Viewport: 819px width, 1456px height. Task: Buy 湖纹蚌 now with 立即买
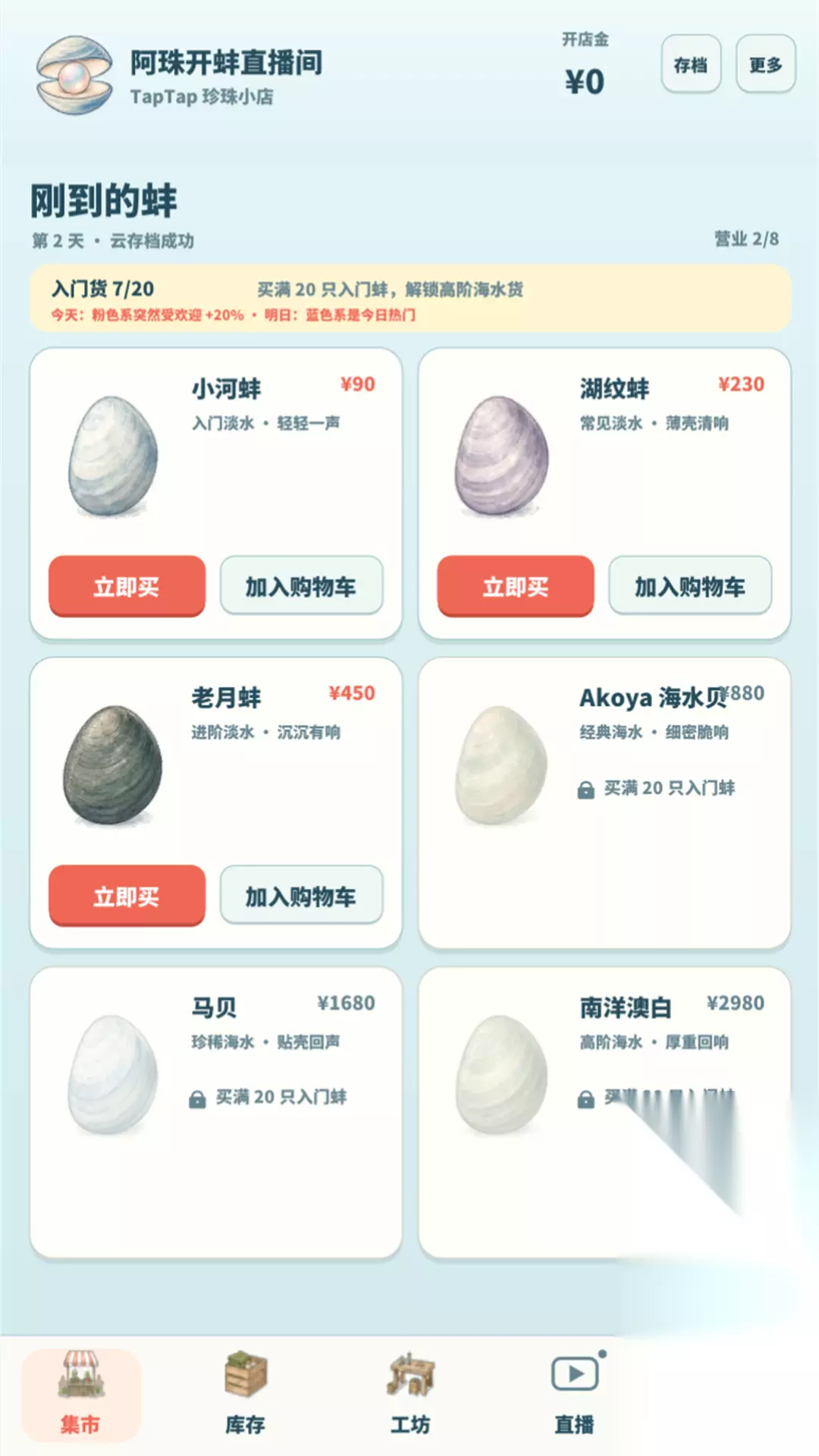pos(516,586)
